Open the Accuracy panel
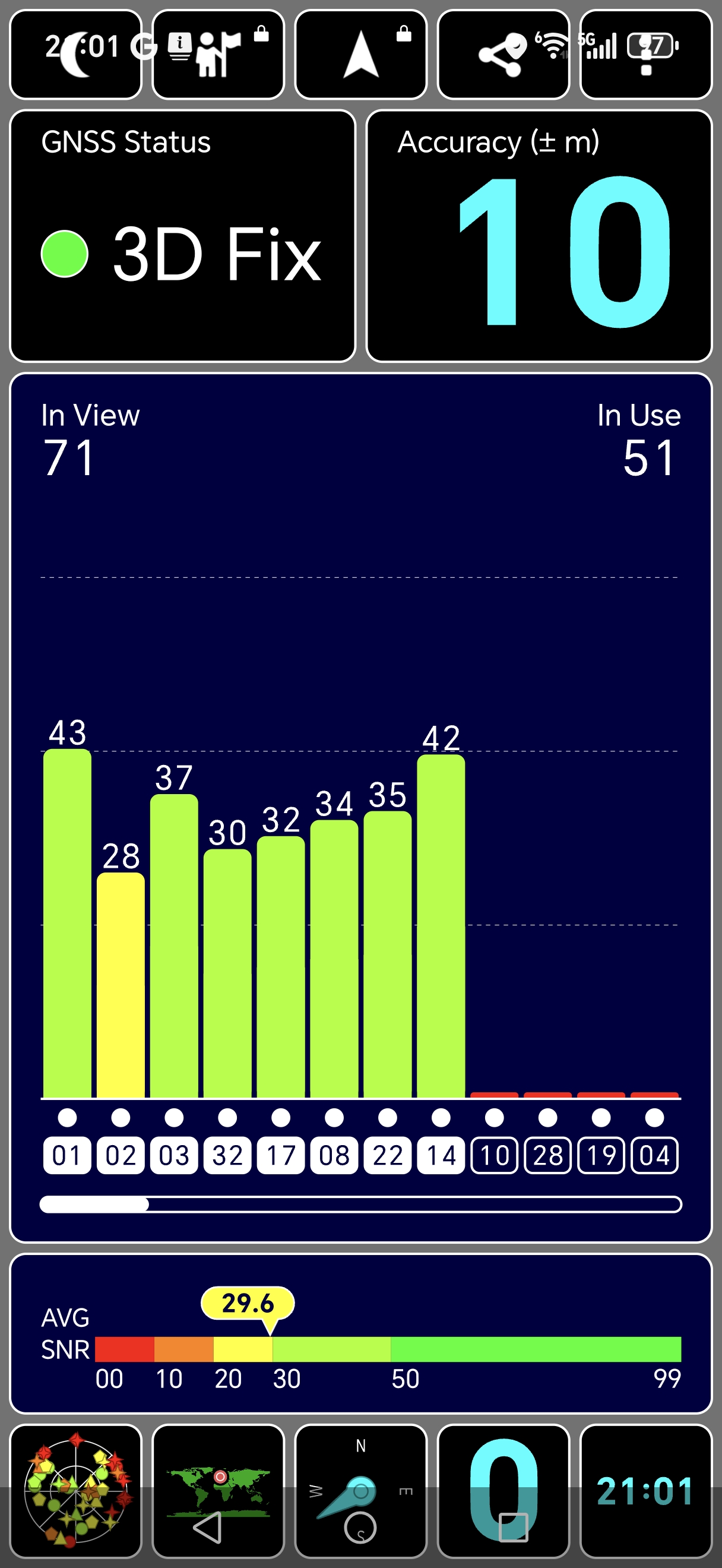This screenshot has width=722, height=1568. tap(539, 236)
